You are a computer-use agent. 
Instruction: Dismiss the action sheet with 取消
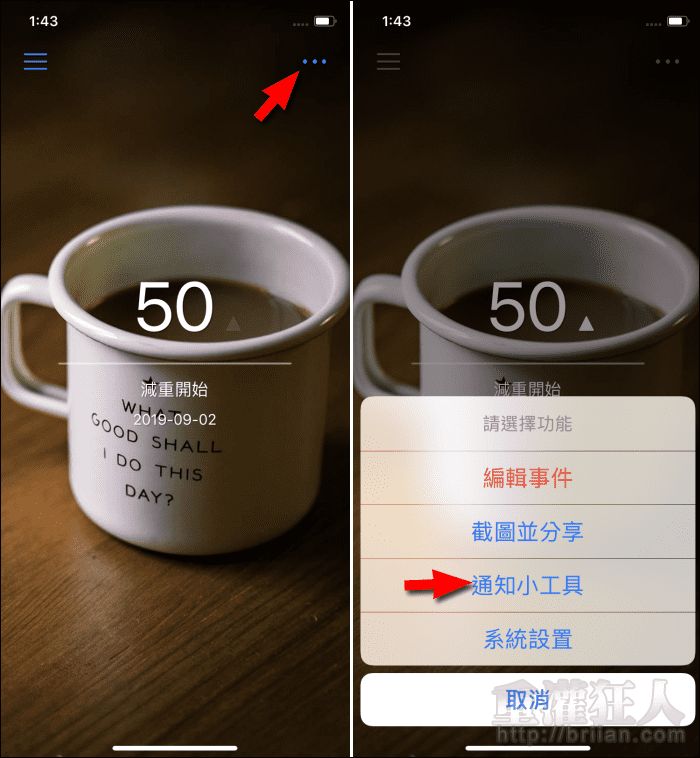pos(527,700)
